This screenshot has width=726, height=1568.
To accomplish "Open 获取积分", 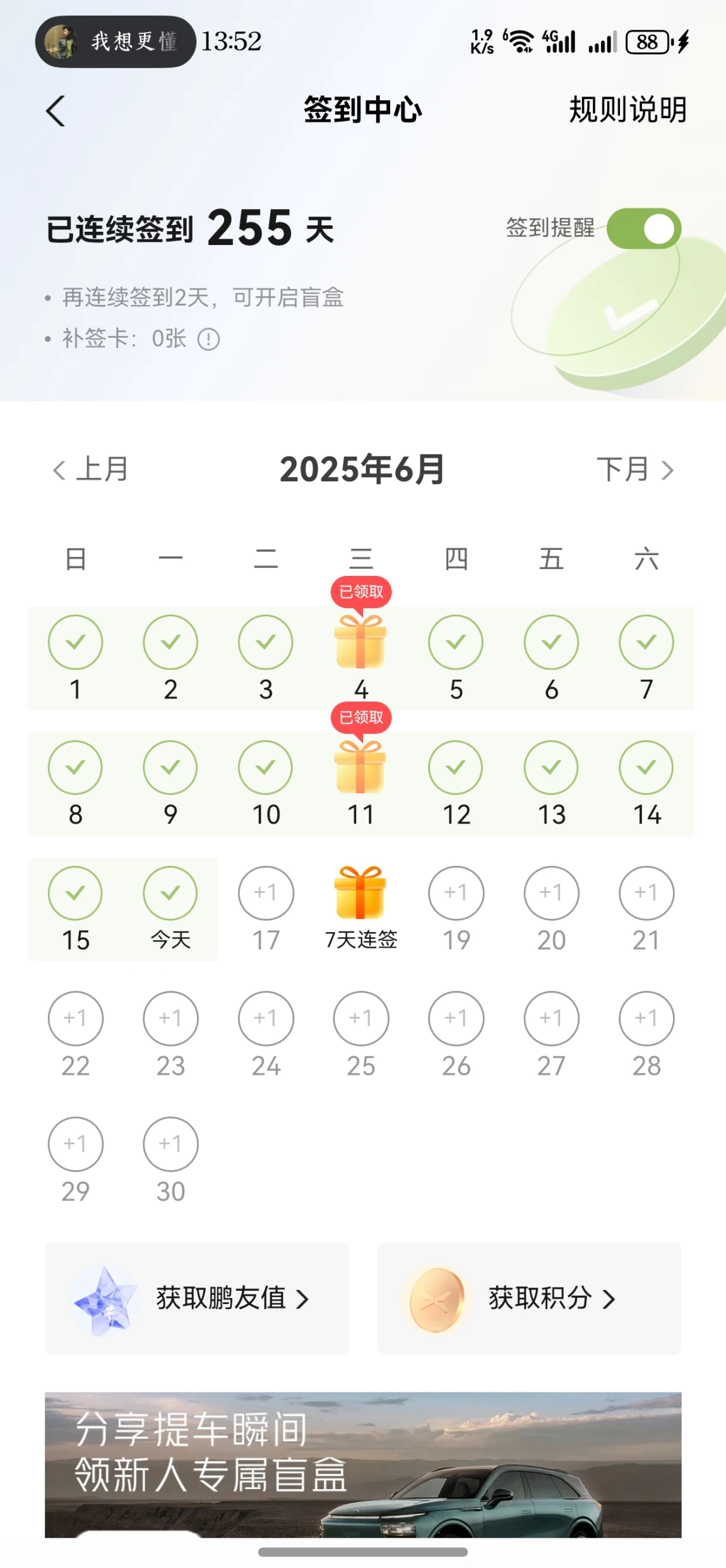I will 529,1298.
